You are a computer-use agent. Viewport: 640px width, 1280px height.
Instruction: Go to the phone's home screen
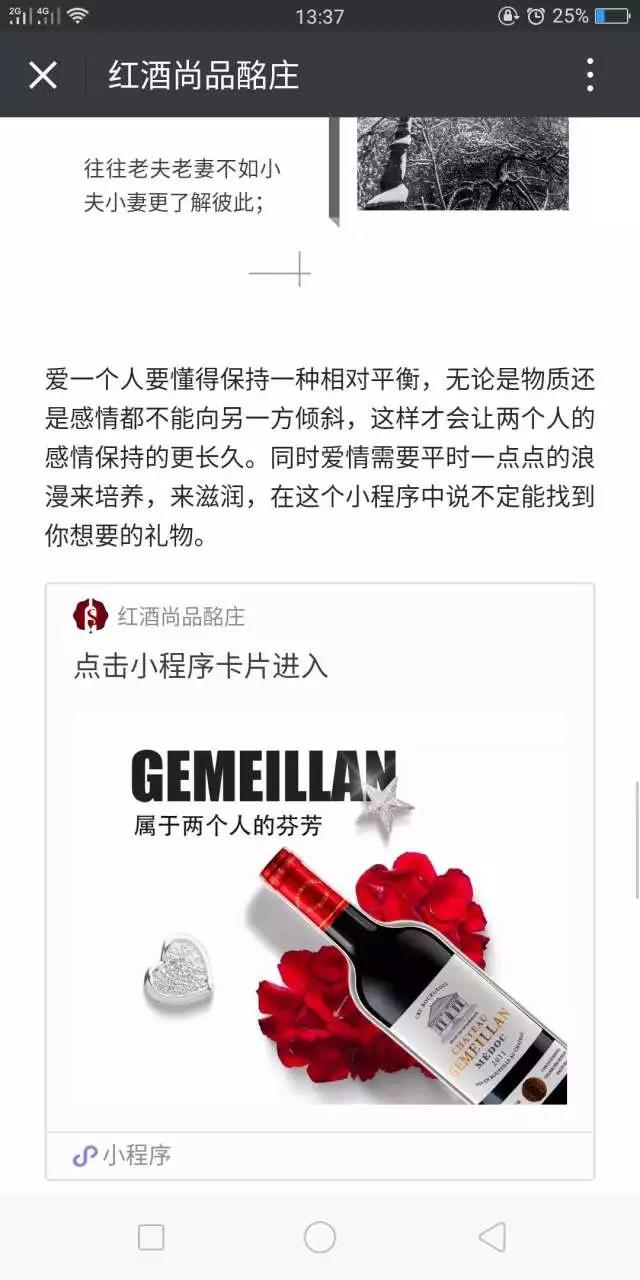[320, 1237]
